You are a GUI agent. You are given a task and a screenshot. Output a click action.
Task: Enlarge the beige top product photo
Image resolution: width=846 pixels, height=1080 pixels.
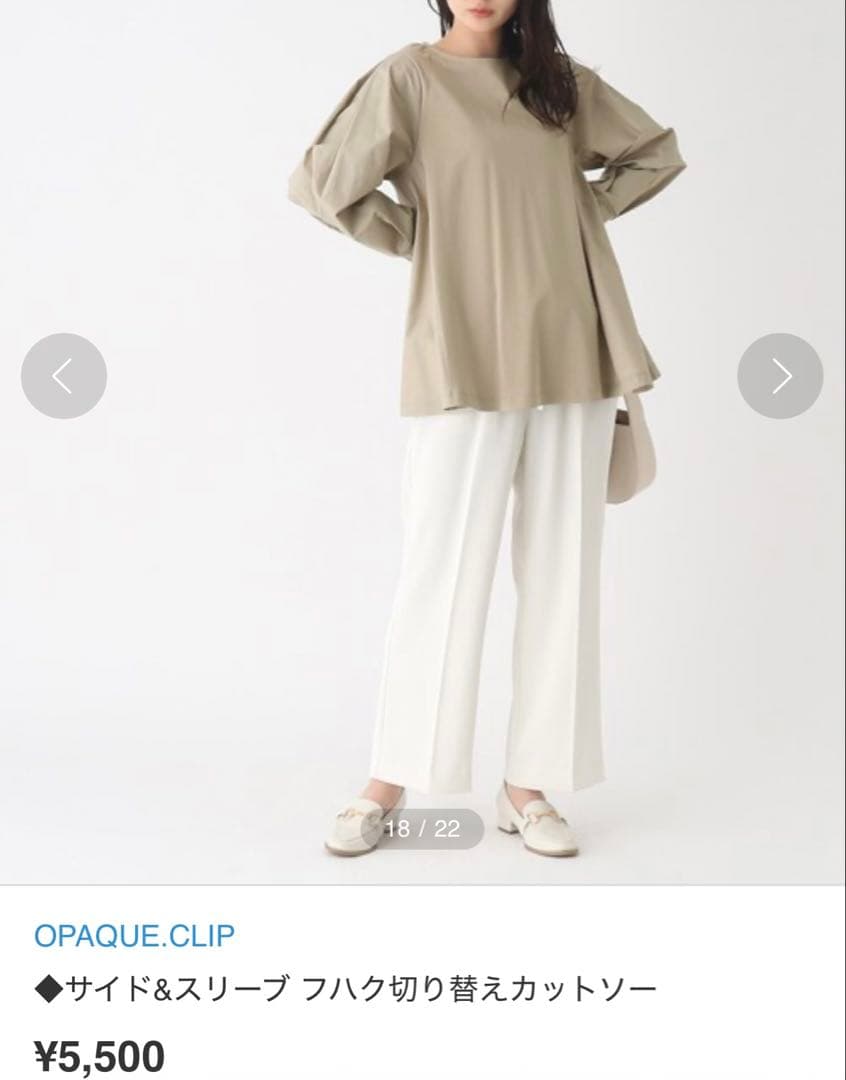tap(480, 250)
